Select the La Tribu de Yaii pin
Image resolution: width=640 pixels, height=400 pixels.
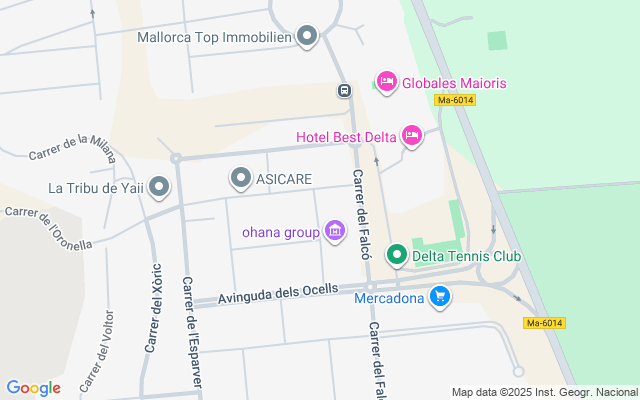coord(159,187)
